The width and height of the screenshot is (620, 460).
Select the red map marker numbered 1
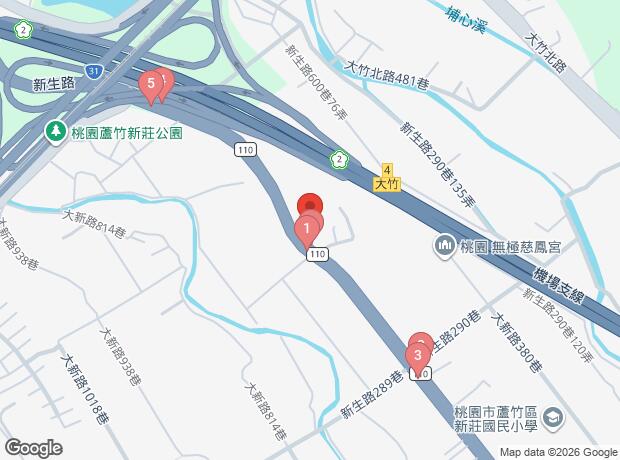point(305,231)
